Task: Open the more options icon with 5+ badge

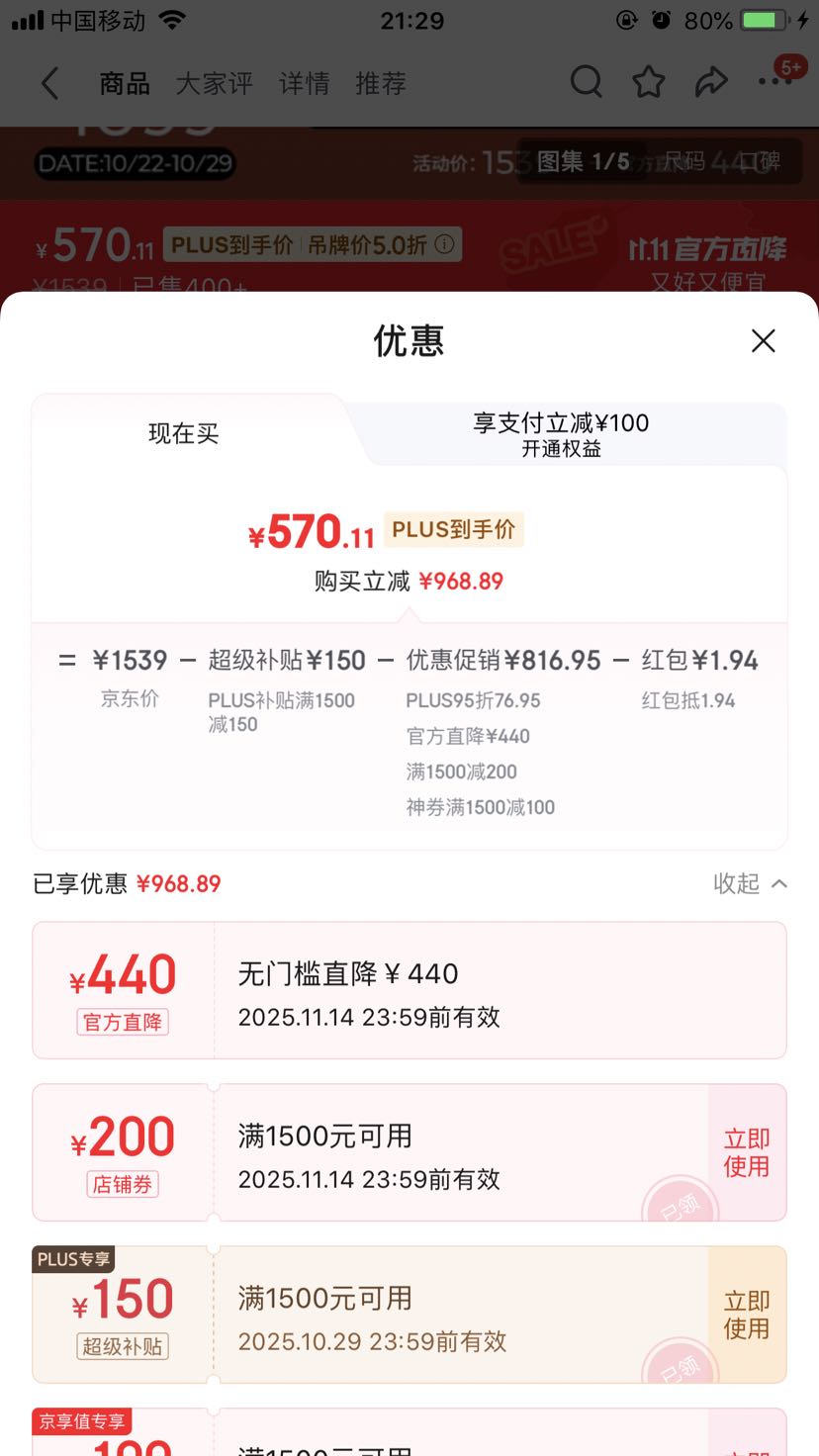Action: pyautogui.click(x=773, y=83)
